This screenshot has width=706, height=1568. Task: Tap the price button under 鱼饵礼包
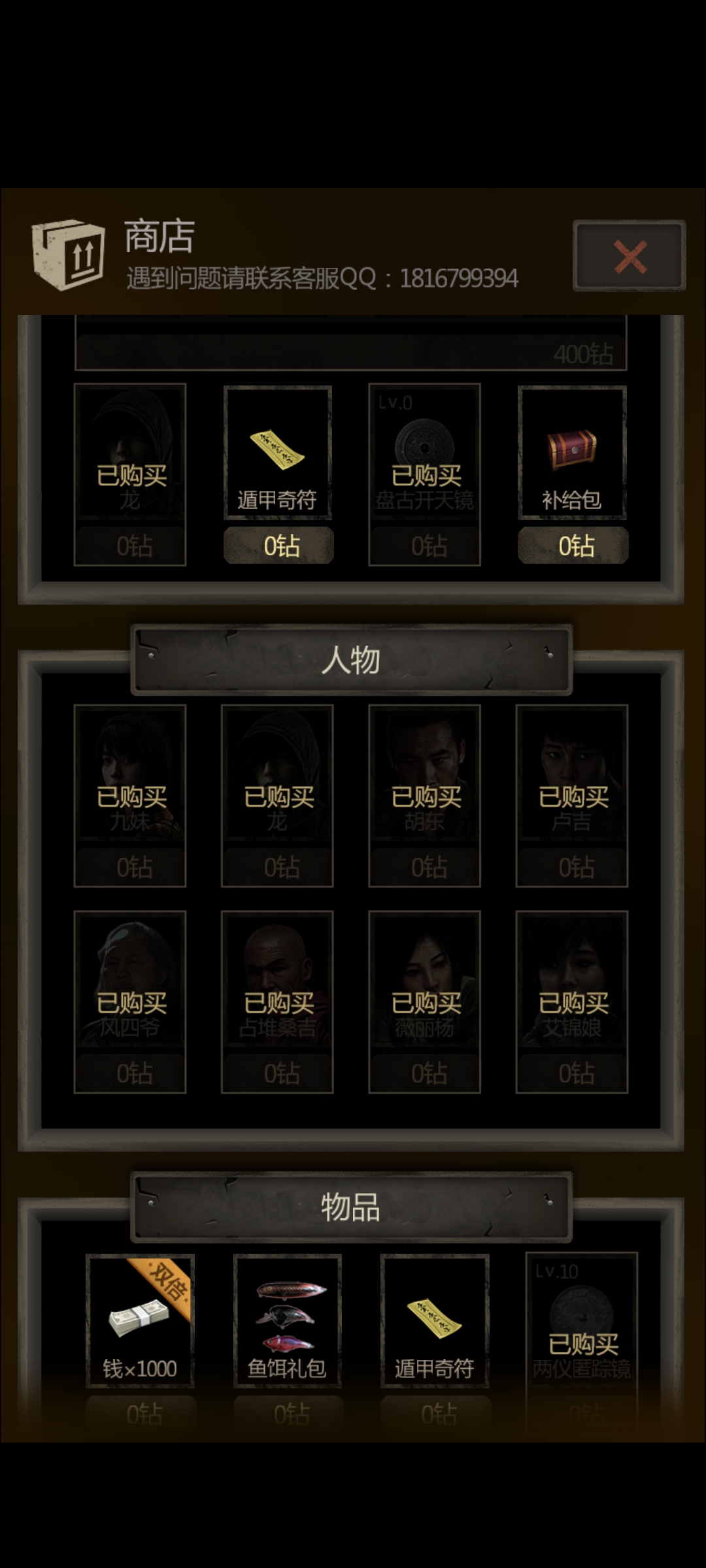click(x=288, y=1413)
